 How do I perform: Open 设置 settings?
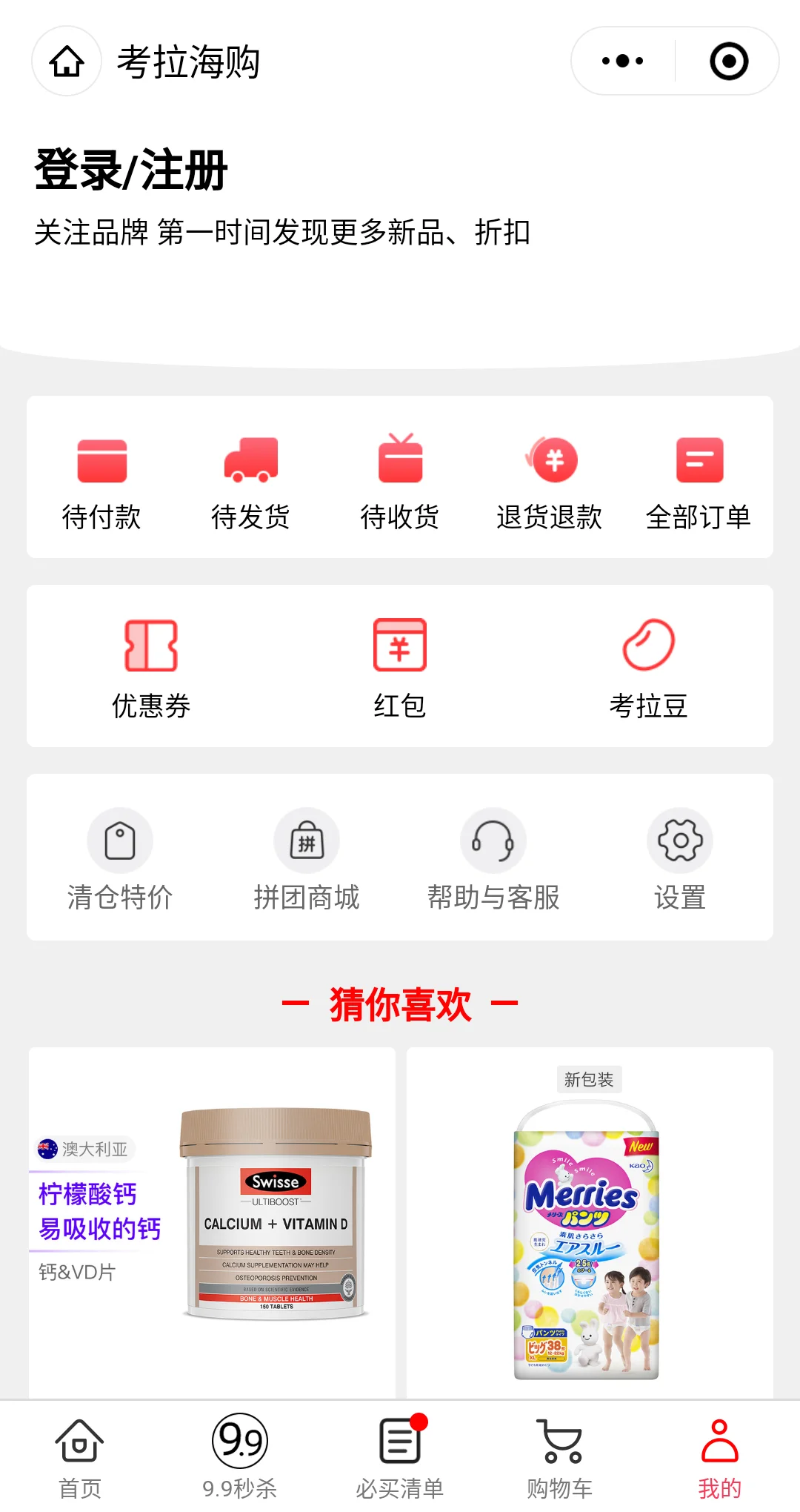point(680,860)
